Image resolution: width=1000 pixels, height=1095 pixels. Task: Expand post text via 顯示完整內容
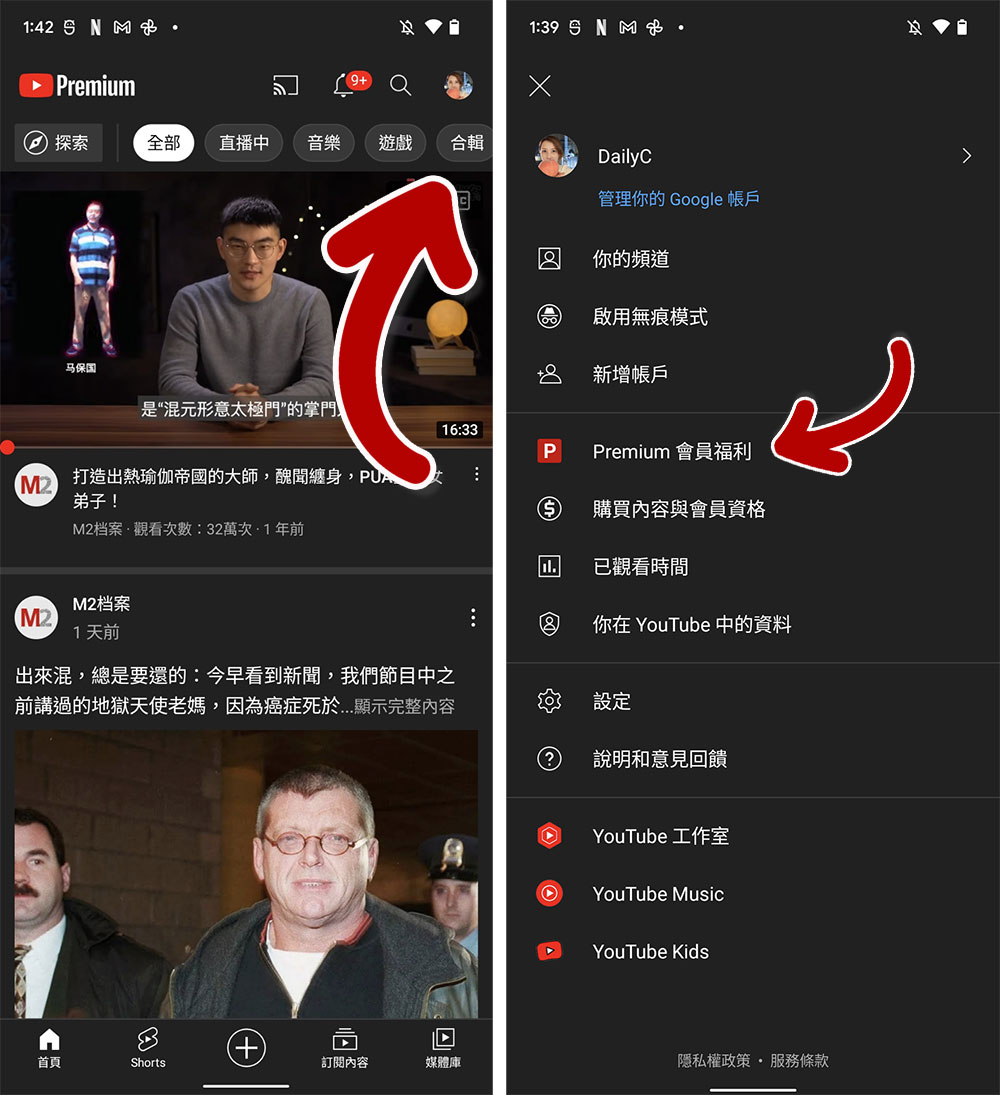tap(404, 706)
